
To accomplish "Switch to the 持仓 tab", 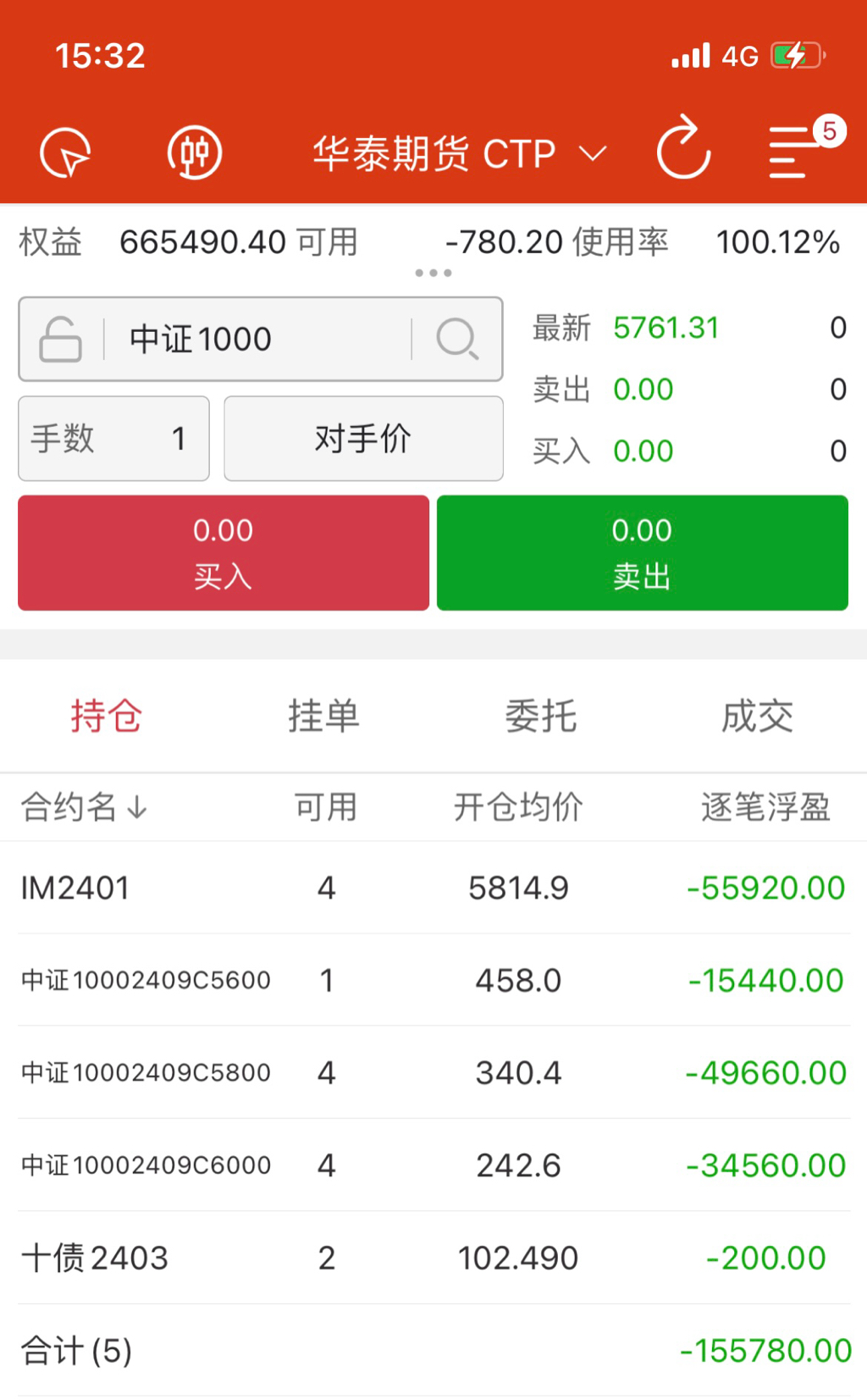I will 107,717.
